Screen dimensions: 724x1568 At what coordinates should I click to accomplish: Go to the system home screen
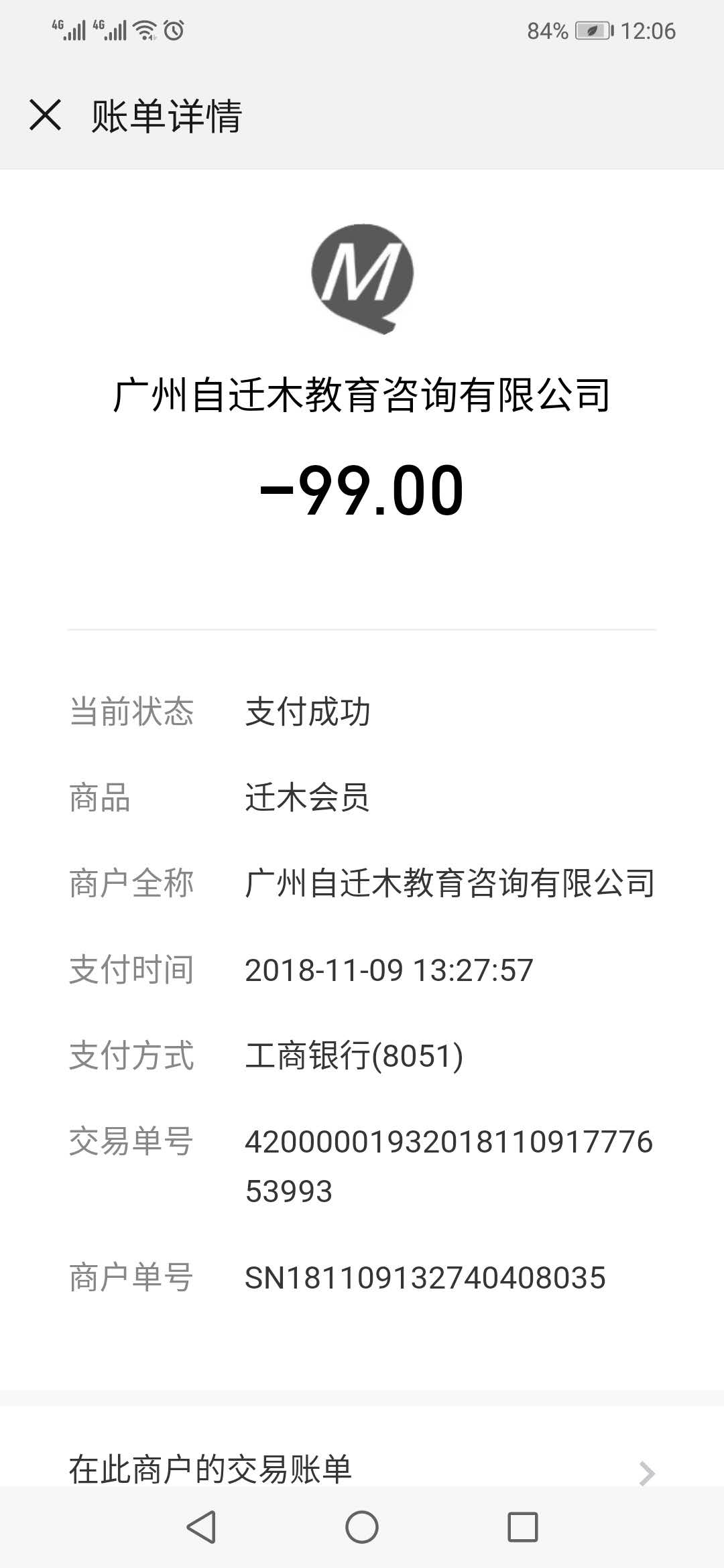362,1528
